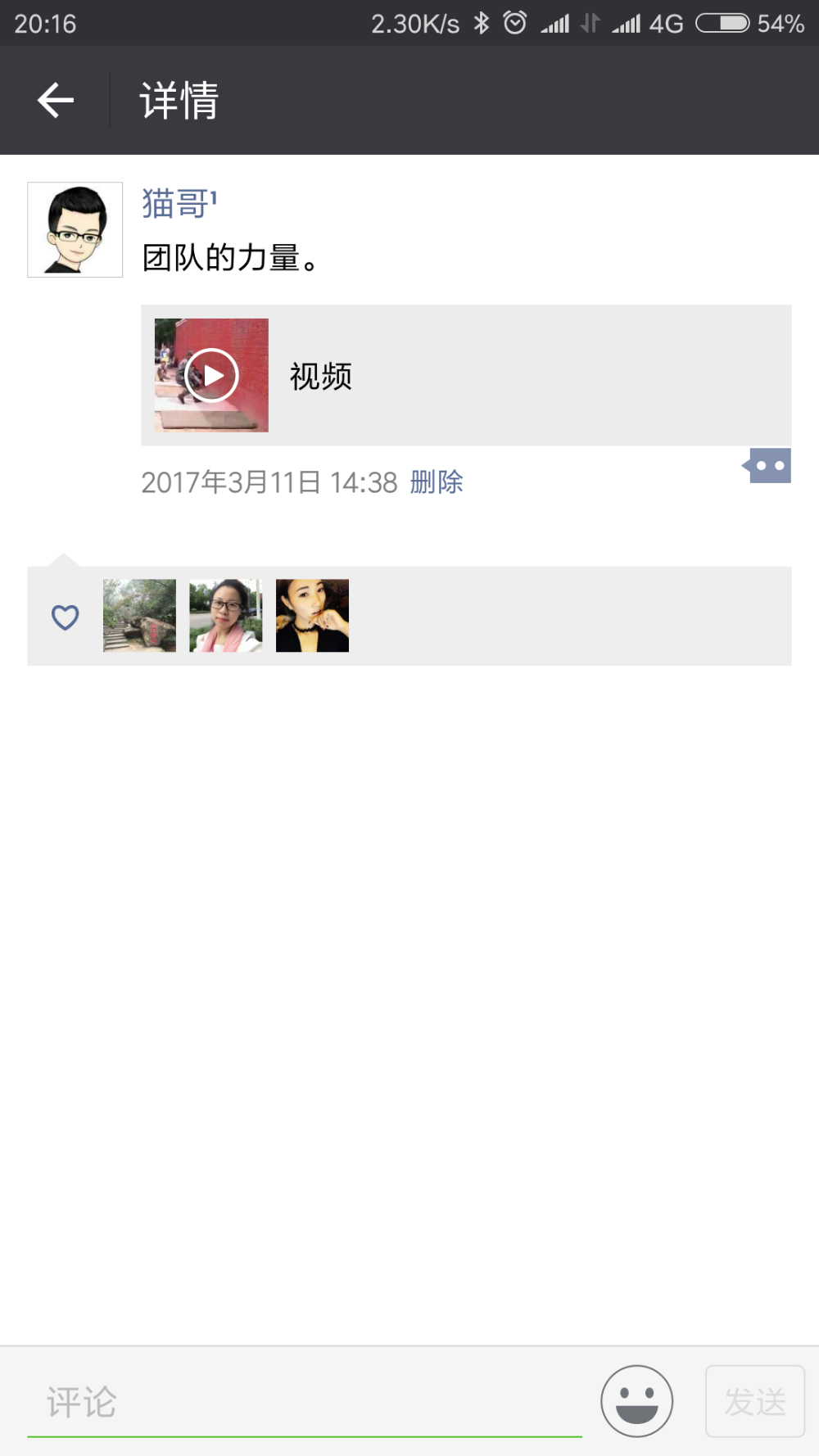Focus the 评论 comment field
819x1456 pixels.
click(303, 1402)
